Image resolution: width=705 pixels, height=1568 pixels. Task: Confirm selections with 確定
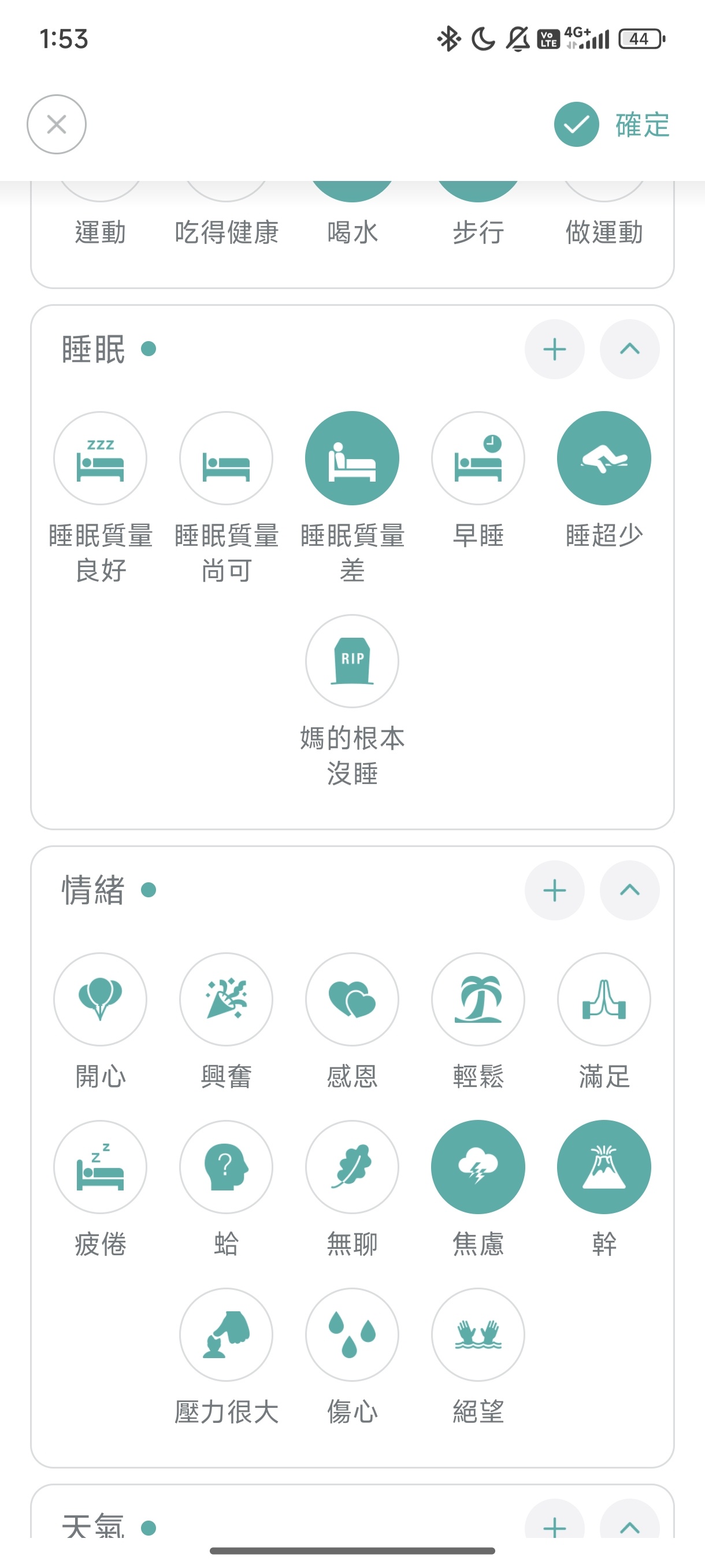click(x=611, y=124)
